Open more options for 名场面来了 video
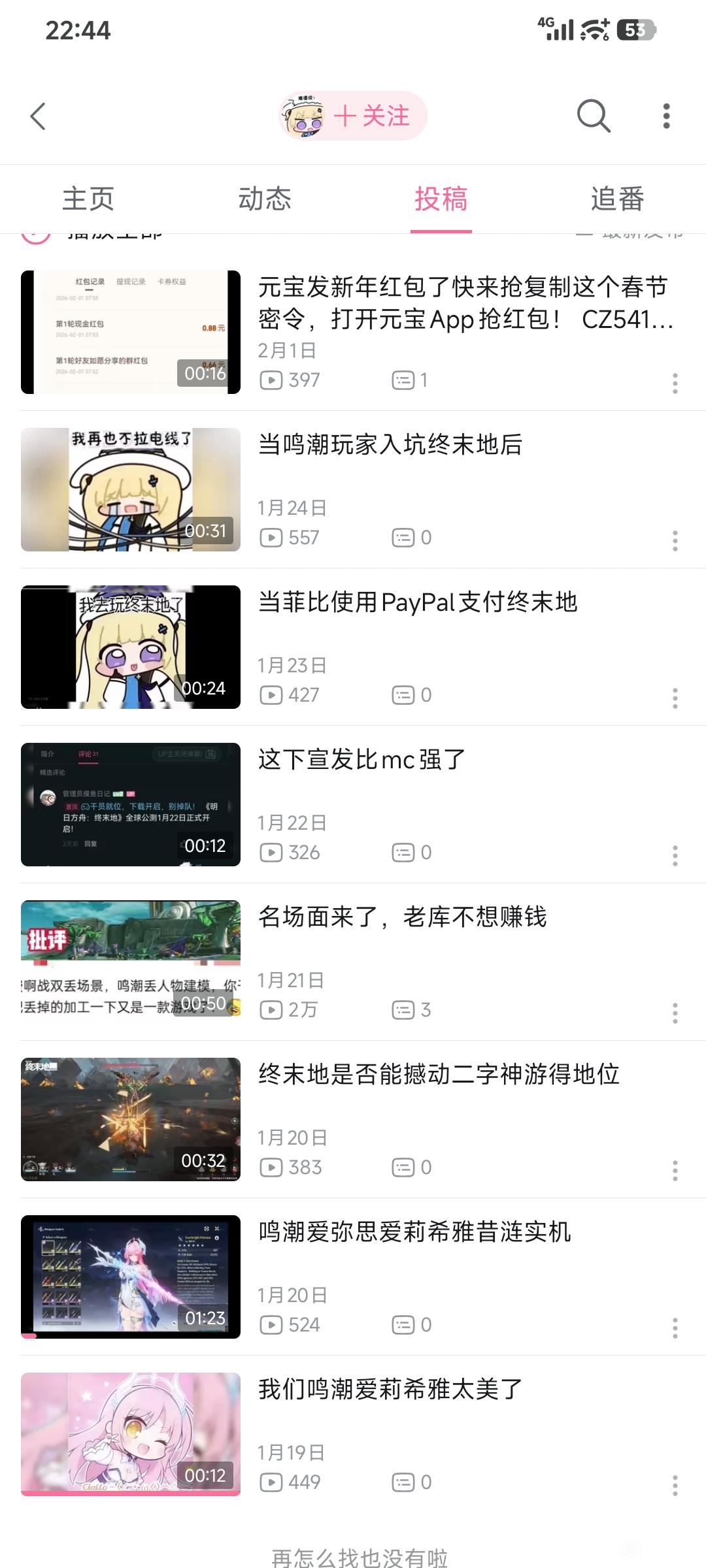 tap(675, 1013)
